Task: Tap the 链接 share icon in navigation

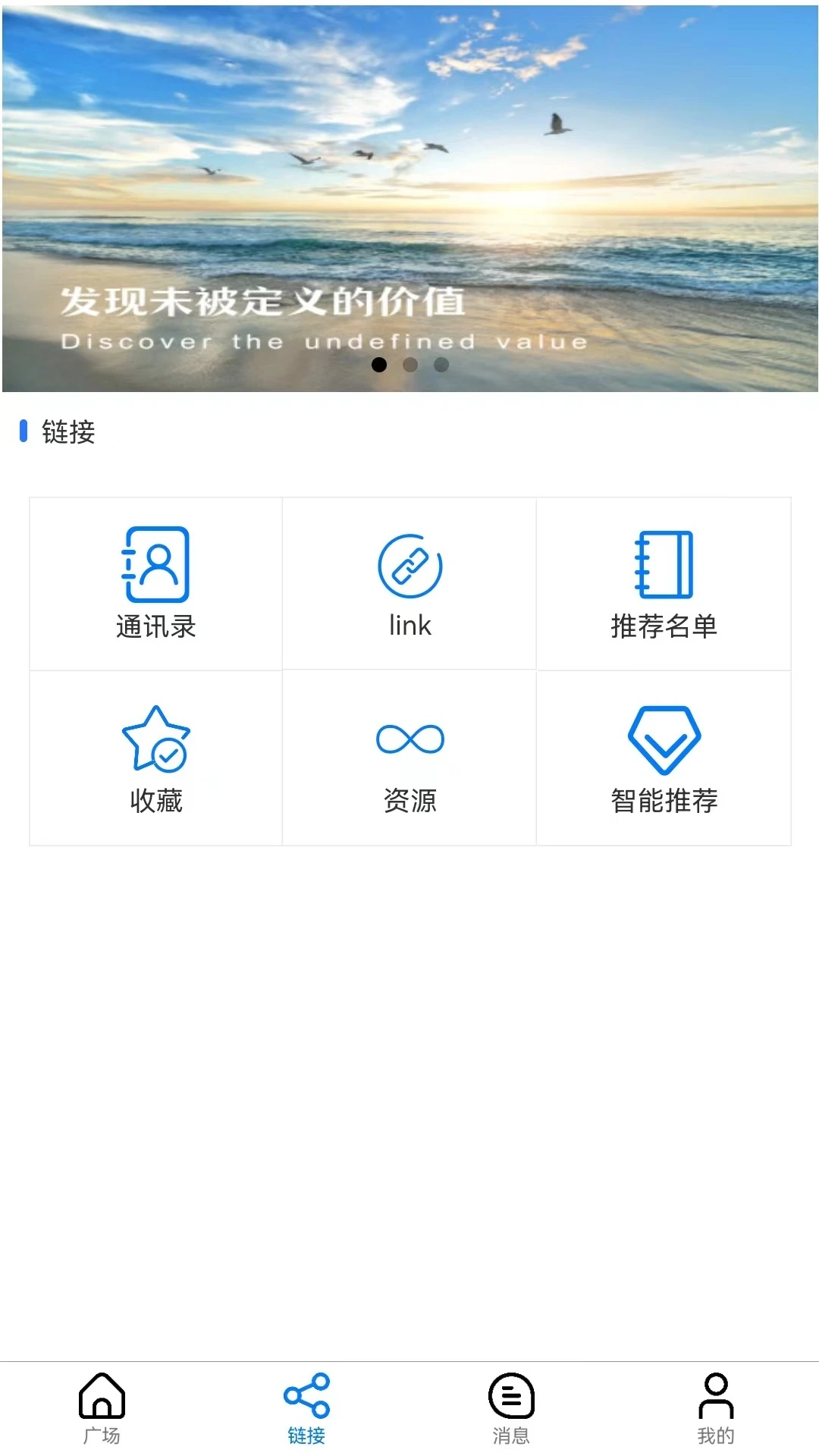Action: [x=306, y=1395]
